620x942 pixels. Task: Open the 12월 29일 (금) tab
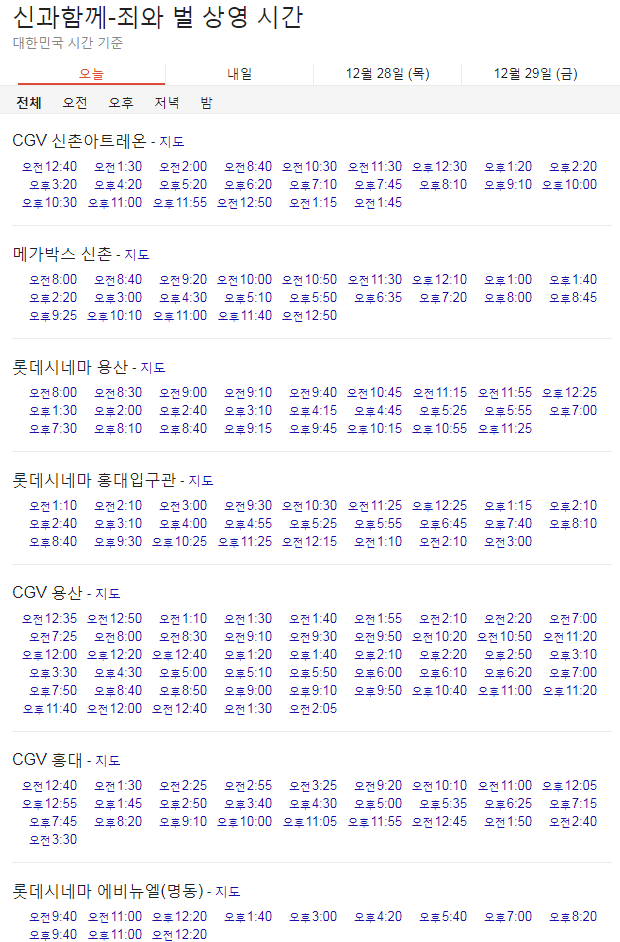click(535, 74)
